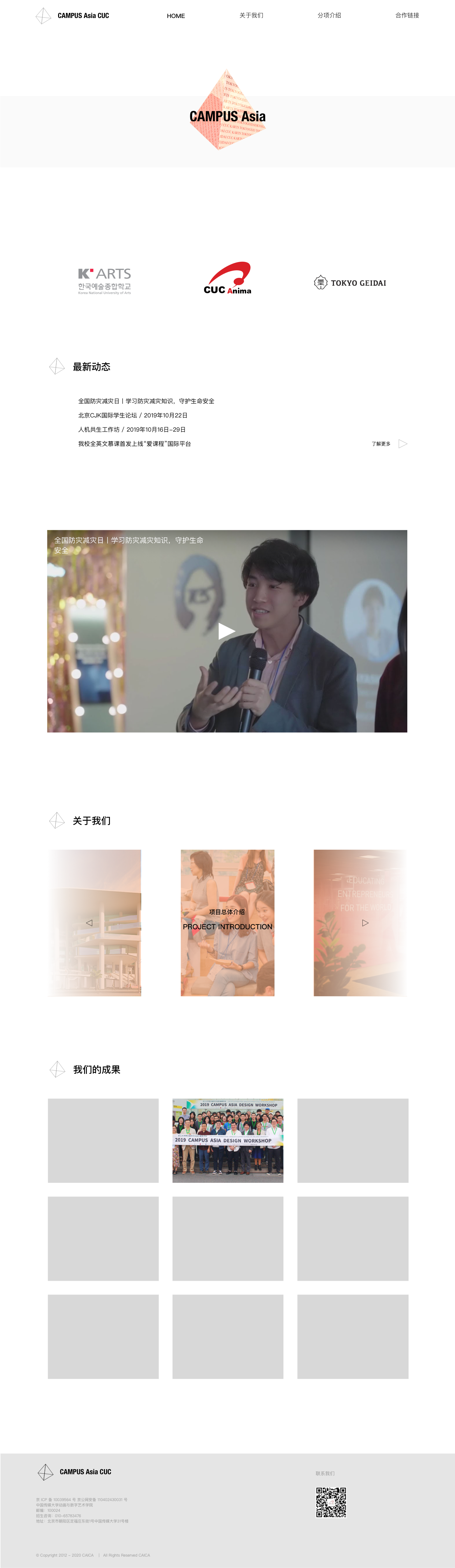
Task: Open the news about 全英文慕课 "爱课程"
Action: 134,444
